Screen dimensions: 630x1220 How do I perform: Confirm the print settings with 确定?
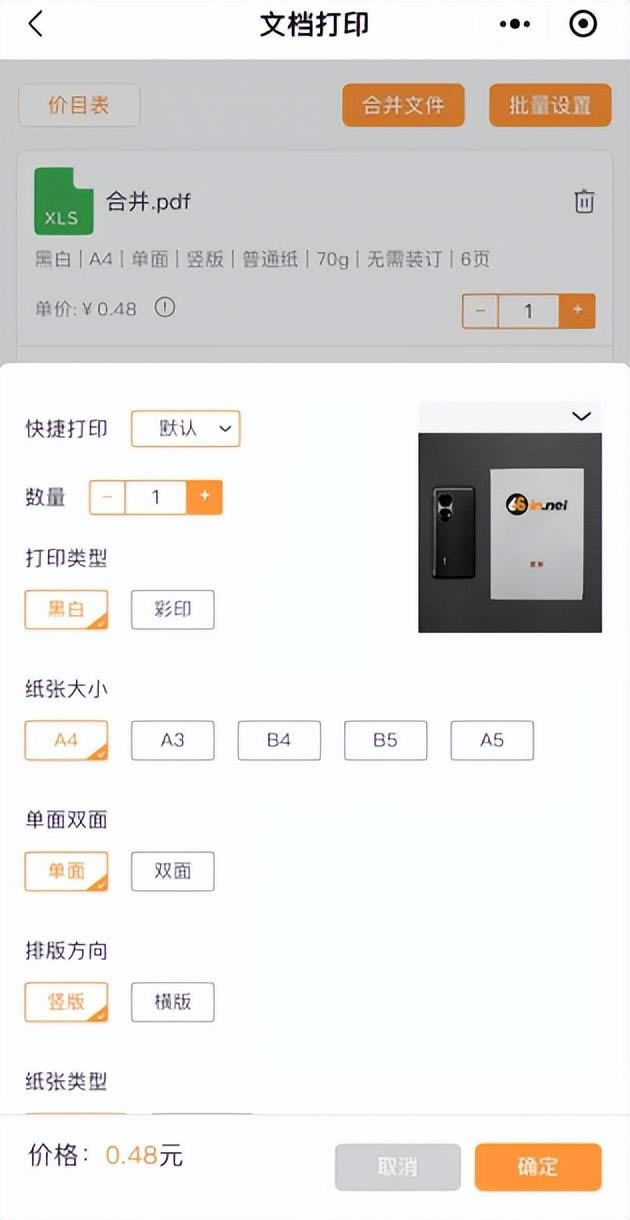coord(538,1167)
